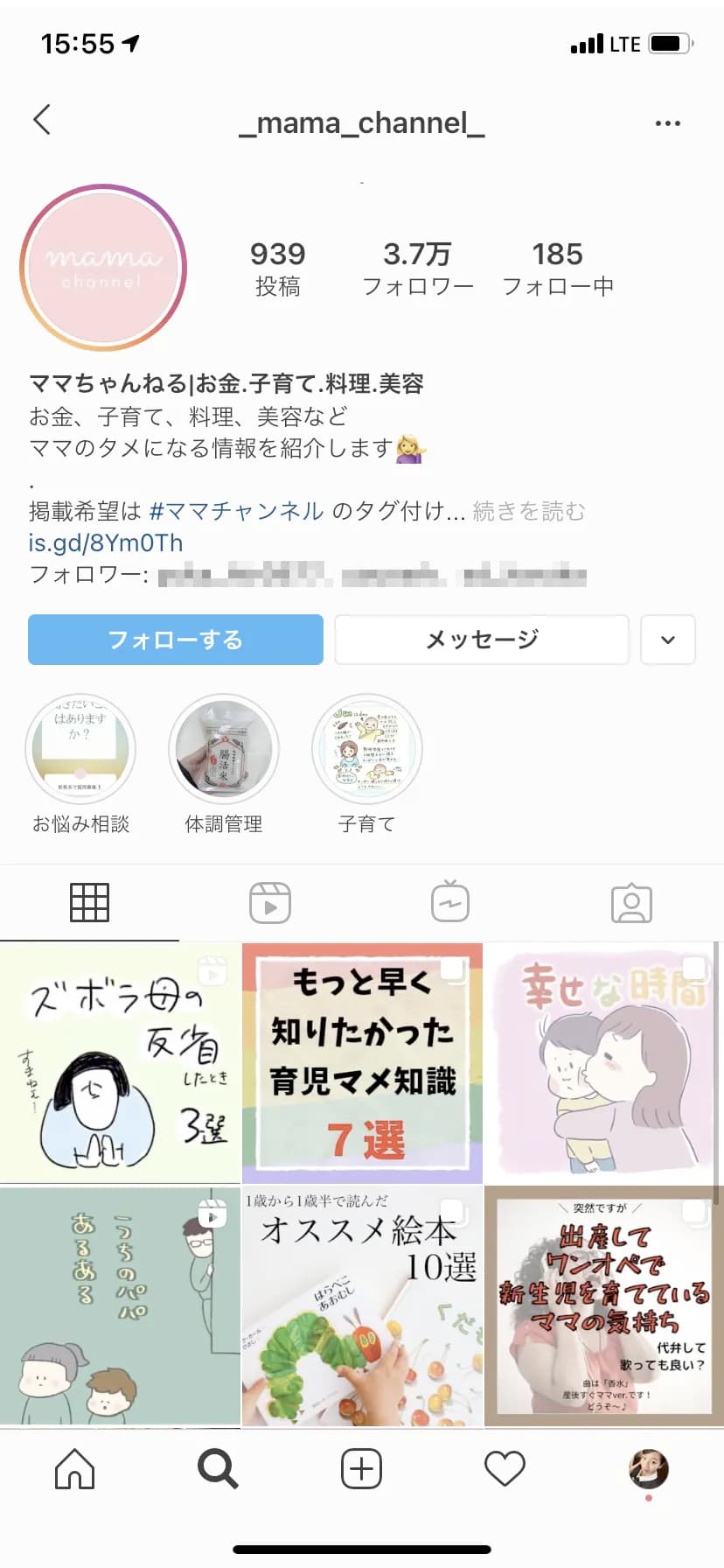Open the オススメ絵本10選 post
This screenshot has height=1568, width=724.
[362, 1305]
